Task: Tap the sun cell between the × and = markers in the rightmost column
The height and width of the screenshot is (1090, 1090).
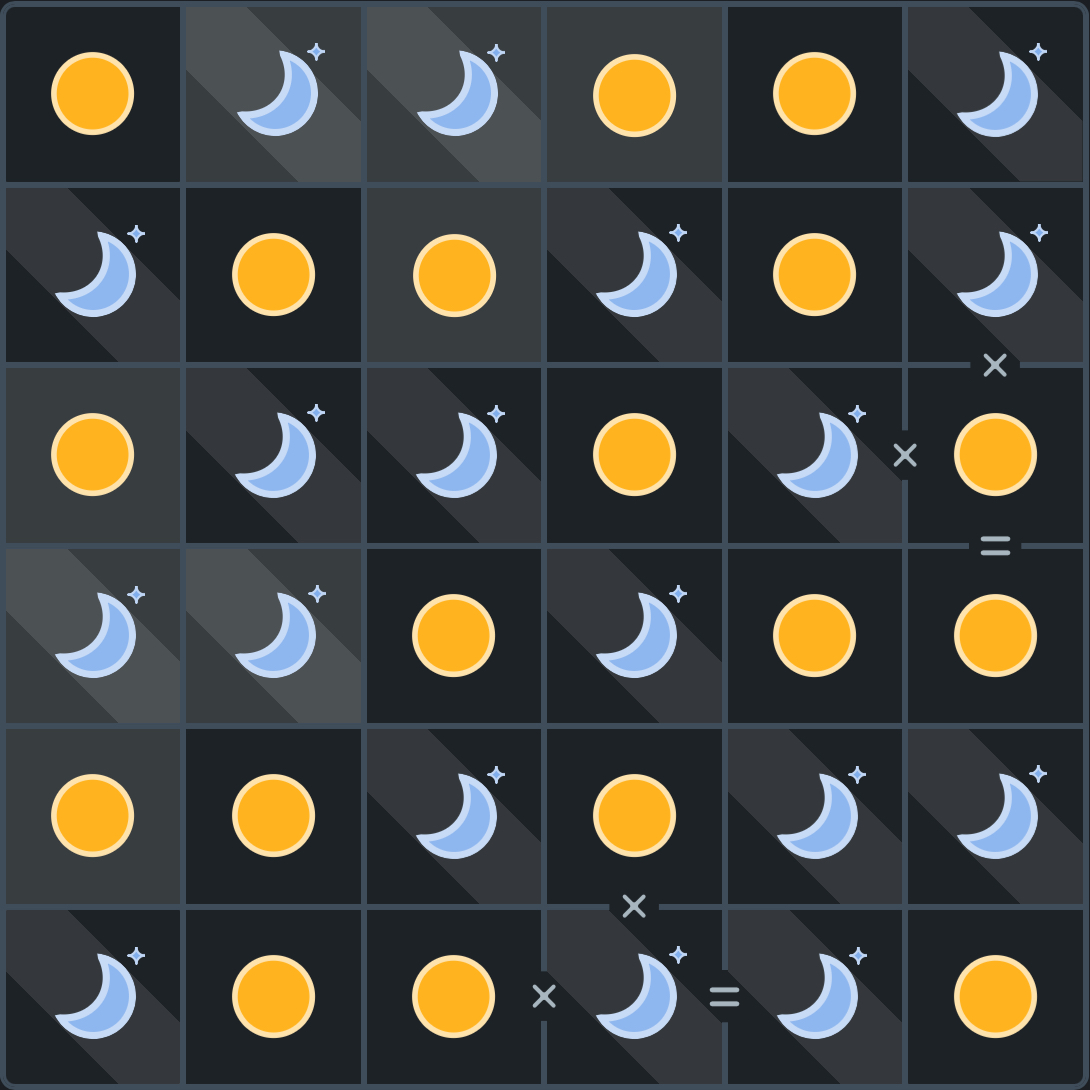Action: (x=995, y=455)
